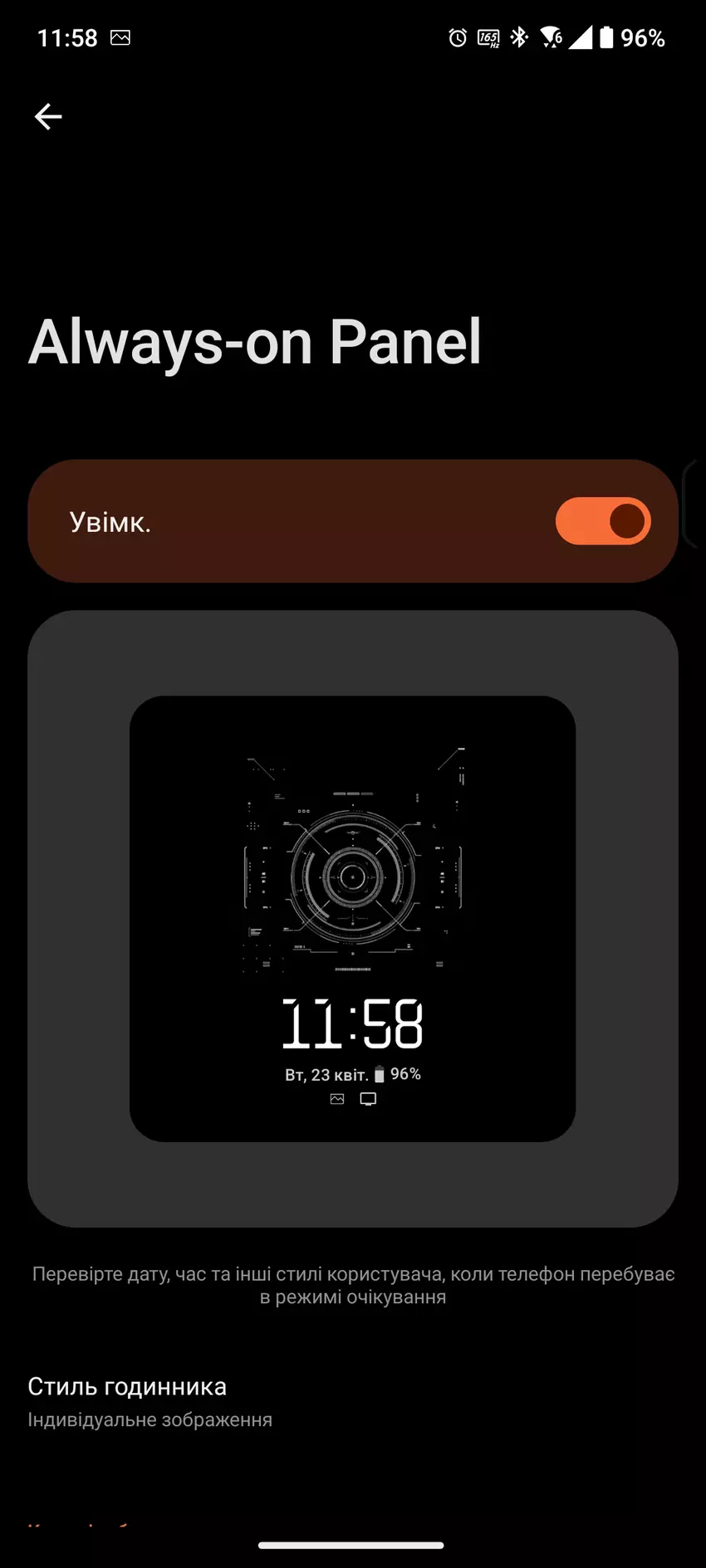Screen dimensions: 706x1568
Task: Tap the cellular signal icon
Action: point(581,37)
